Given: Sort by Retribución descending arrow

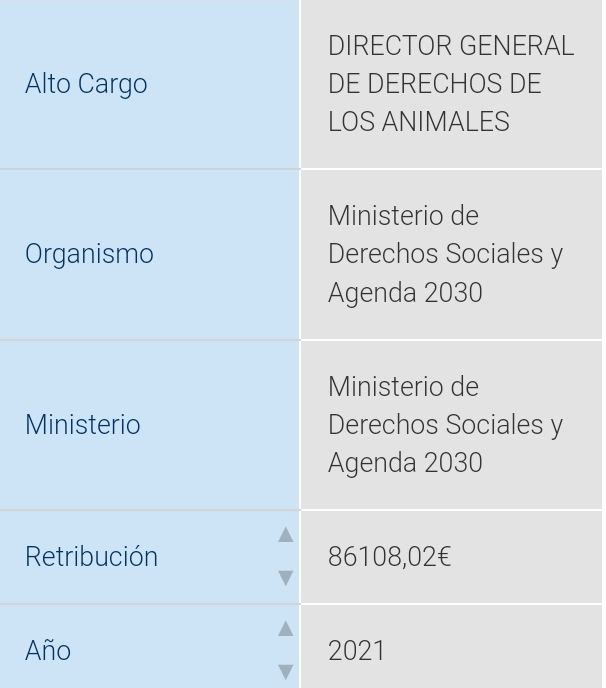Looking at the screenshot, I should (286, 578).
